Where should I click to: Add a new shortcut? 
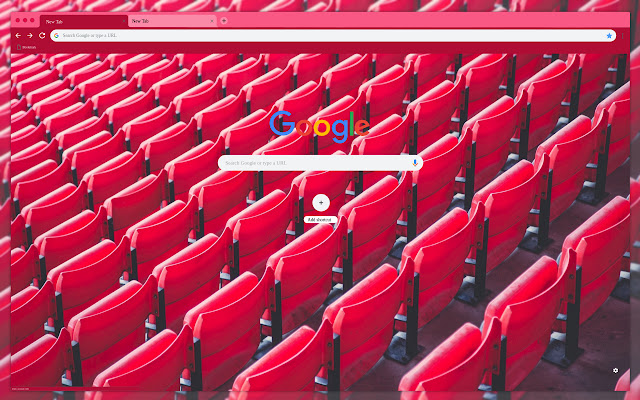(x=321, y=201)
